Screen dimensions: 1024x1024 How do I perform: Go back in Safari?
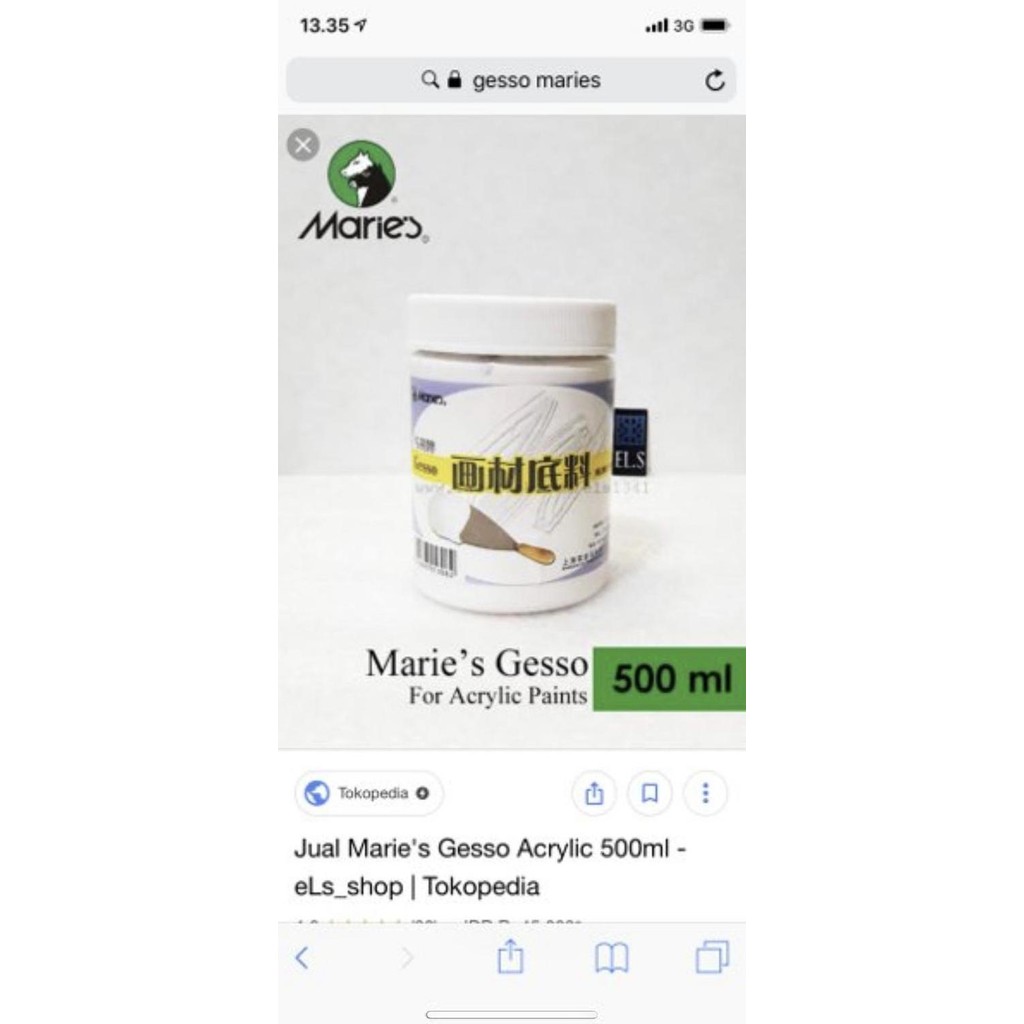click(x=302, y=958)
